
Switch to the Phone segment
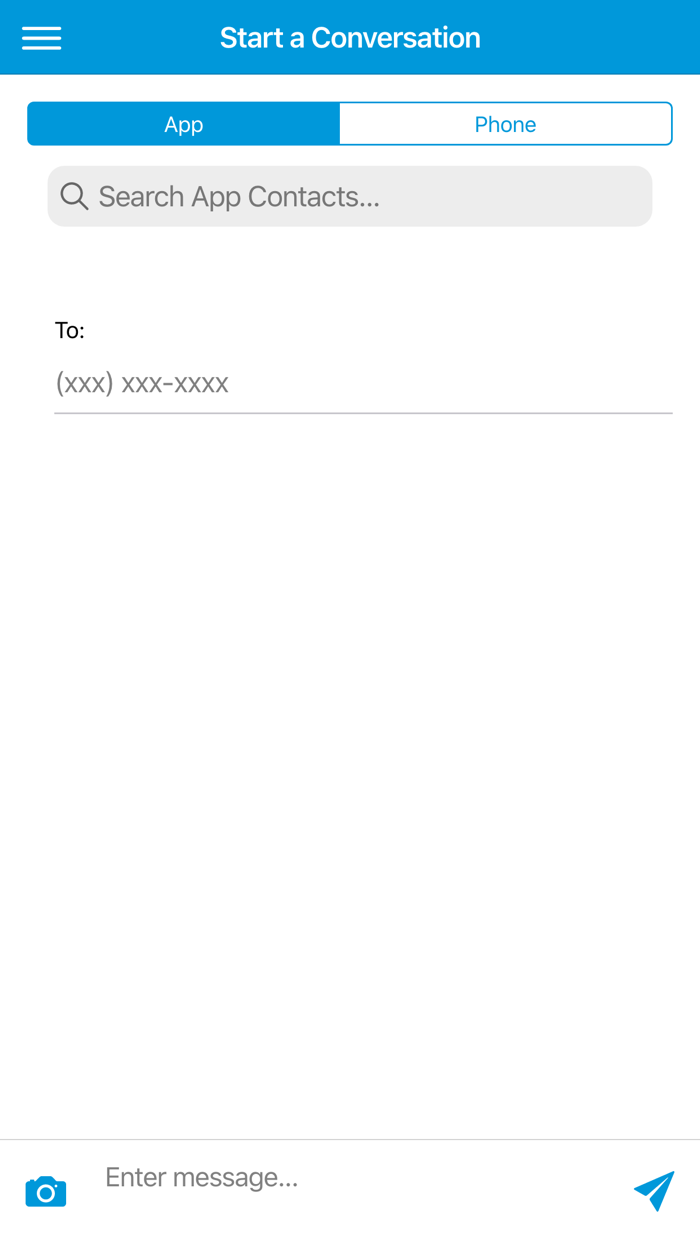505,124
